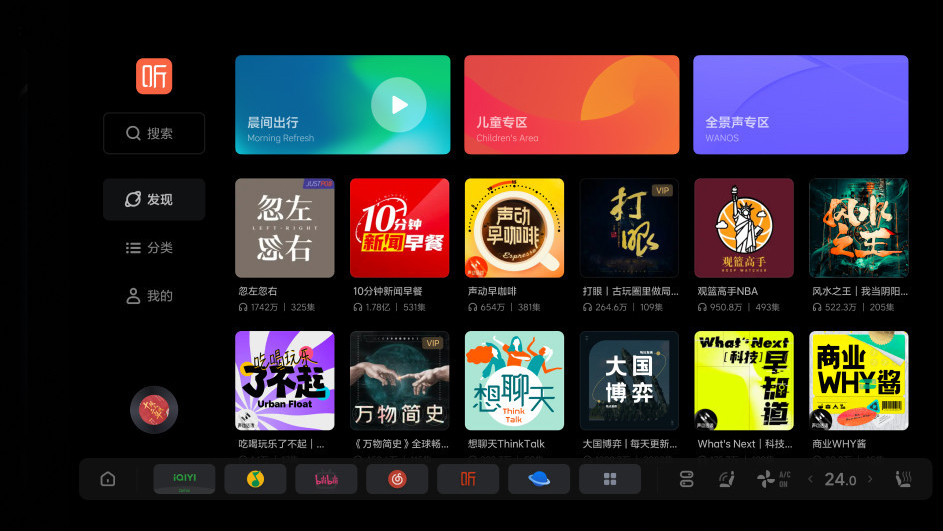Open the 观篮高手NBA album
Screen dimensions: 943x531
pos(744,228)
